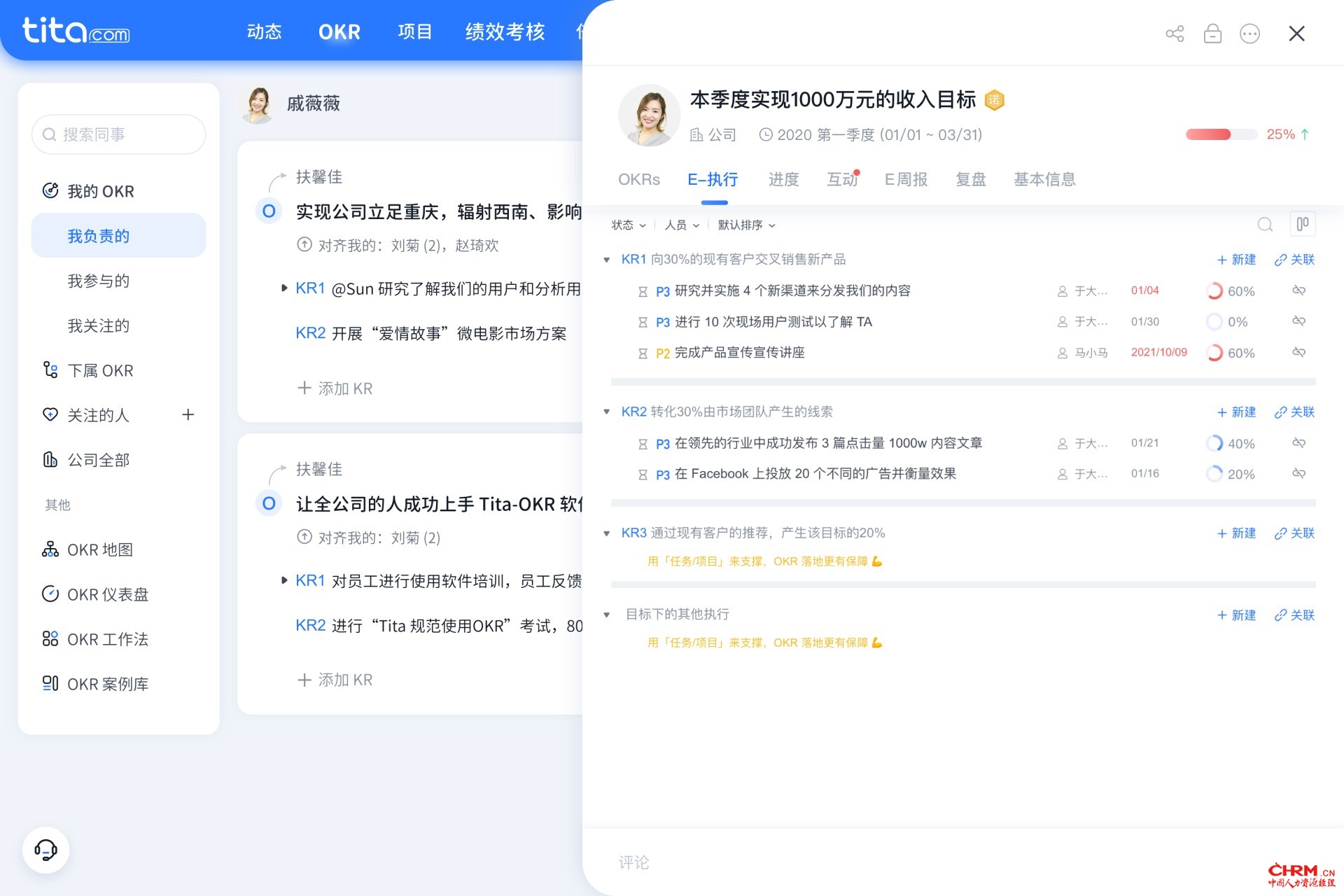Screen dimensions: 1344x896
Task: Switch to the 复盘 tab
Action: (971, 180)
